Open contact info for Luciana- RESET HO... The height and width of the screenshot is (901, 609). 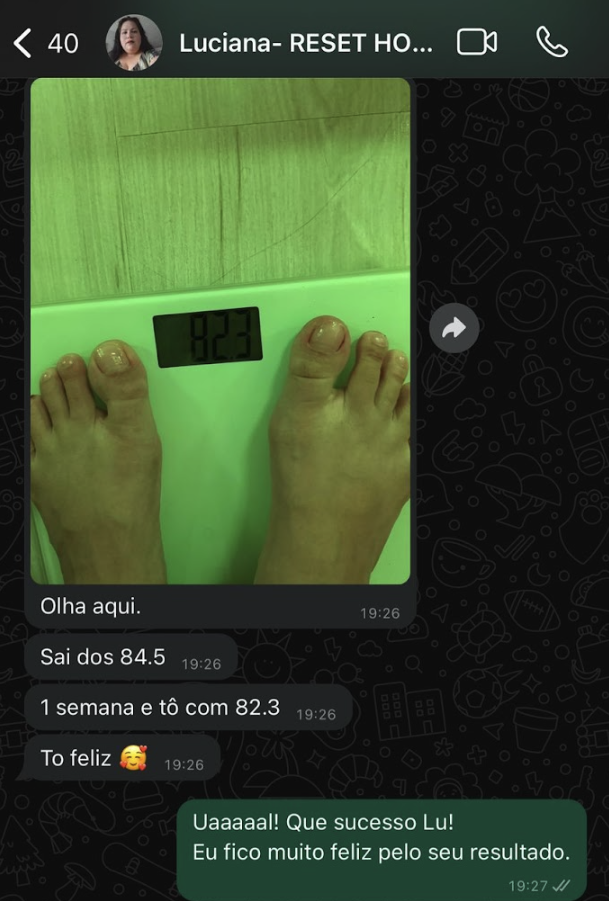pos(305,43)
